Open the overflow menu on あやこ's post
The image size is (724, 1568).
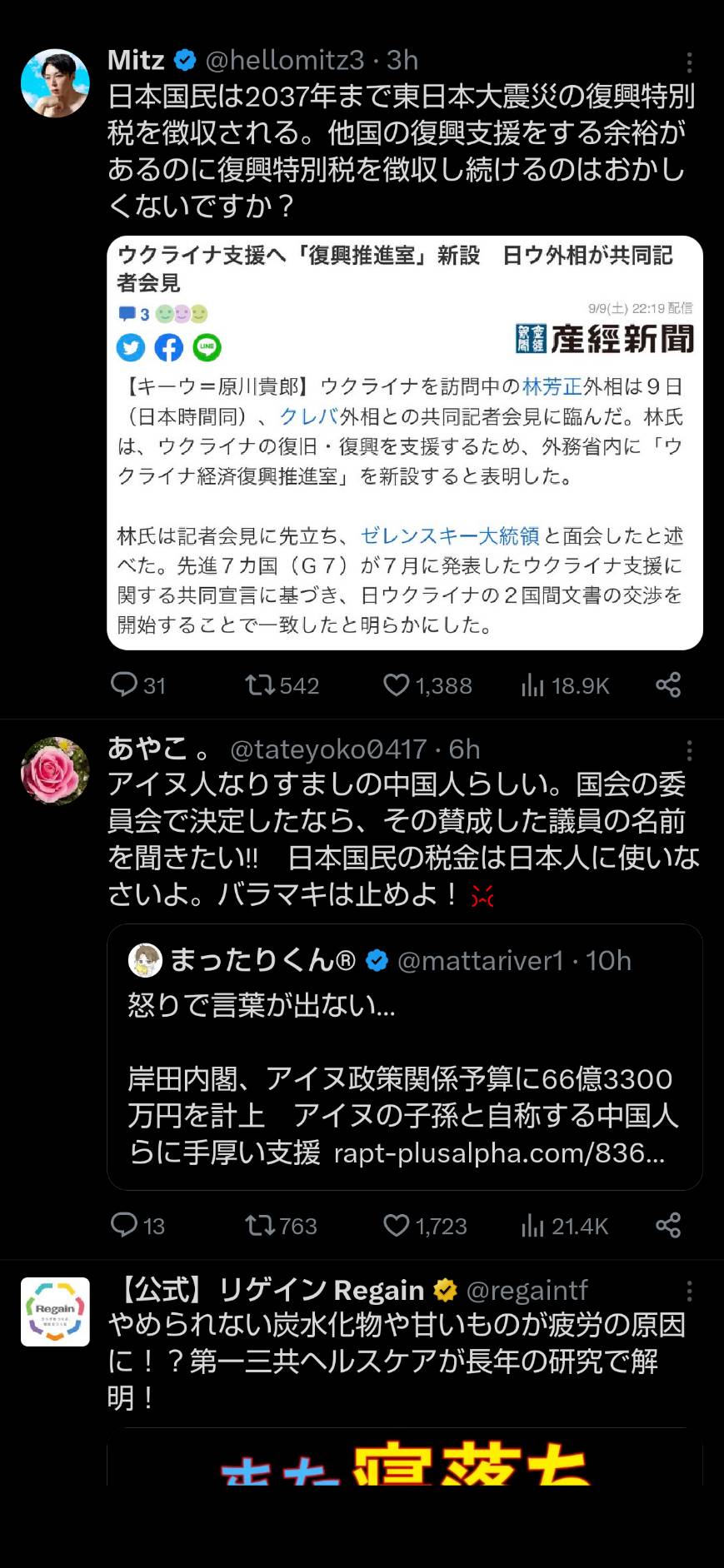click(689, 751)
